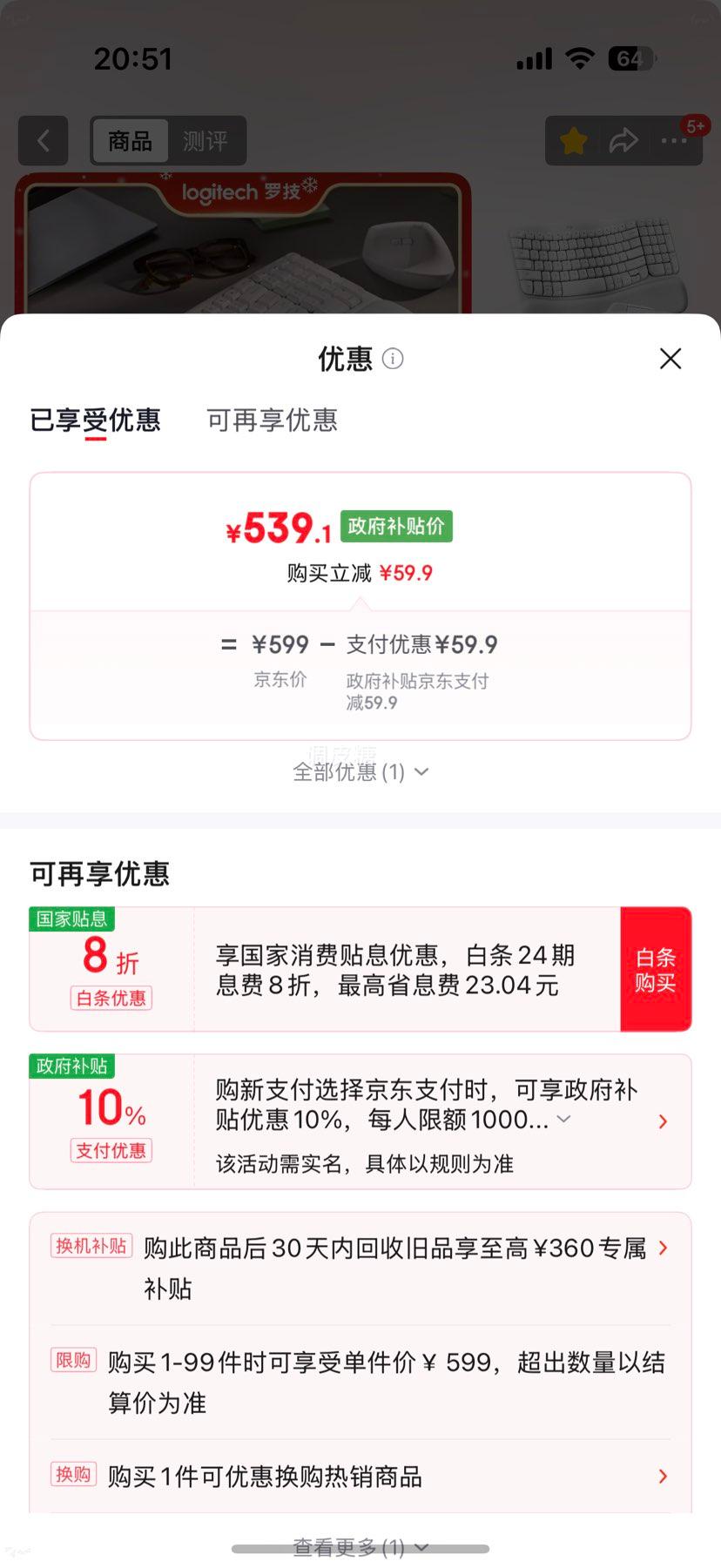Open 政府补贴 10% details via its right arrow
This screenshot has height=1568, width=721.
click(x=663, y=1121)
